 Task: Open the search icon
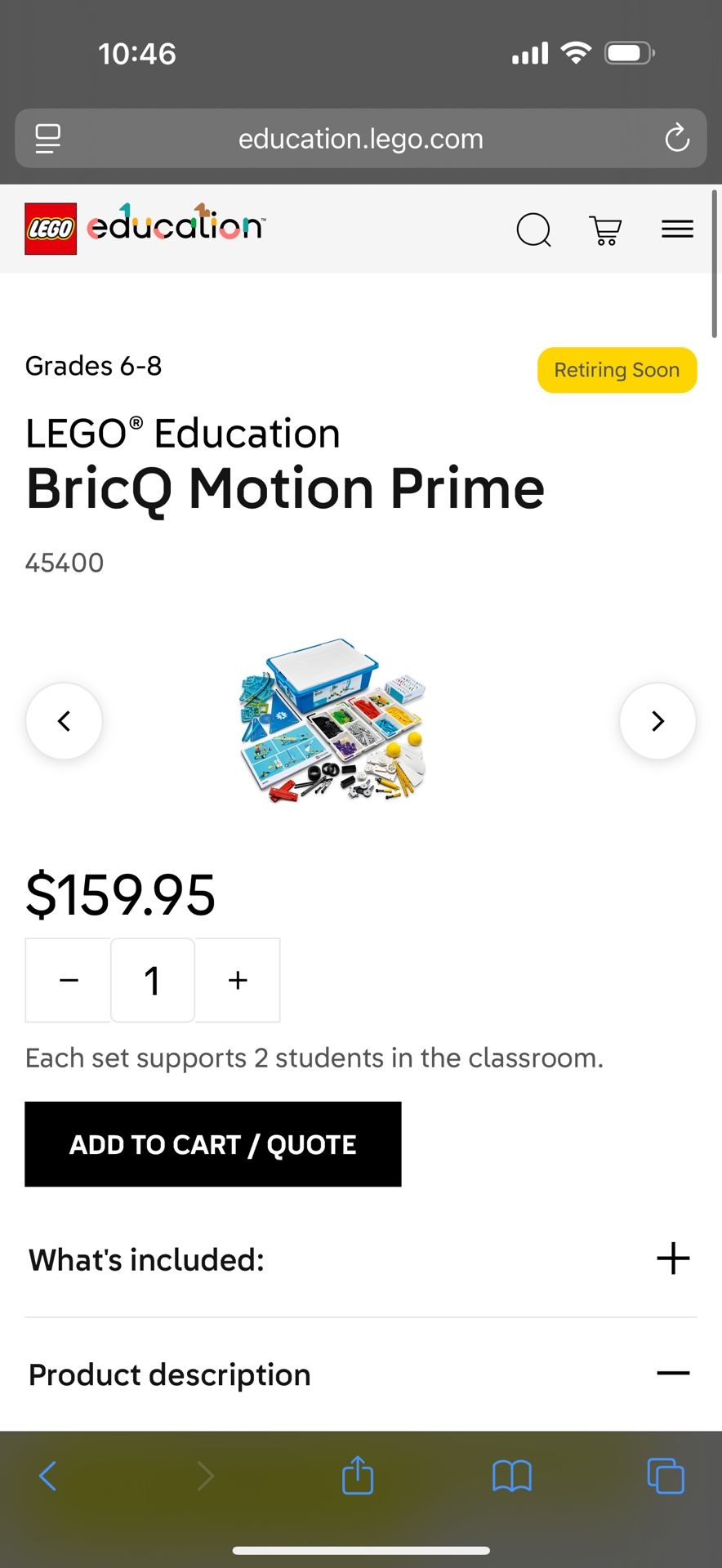point(534,230)
